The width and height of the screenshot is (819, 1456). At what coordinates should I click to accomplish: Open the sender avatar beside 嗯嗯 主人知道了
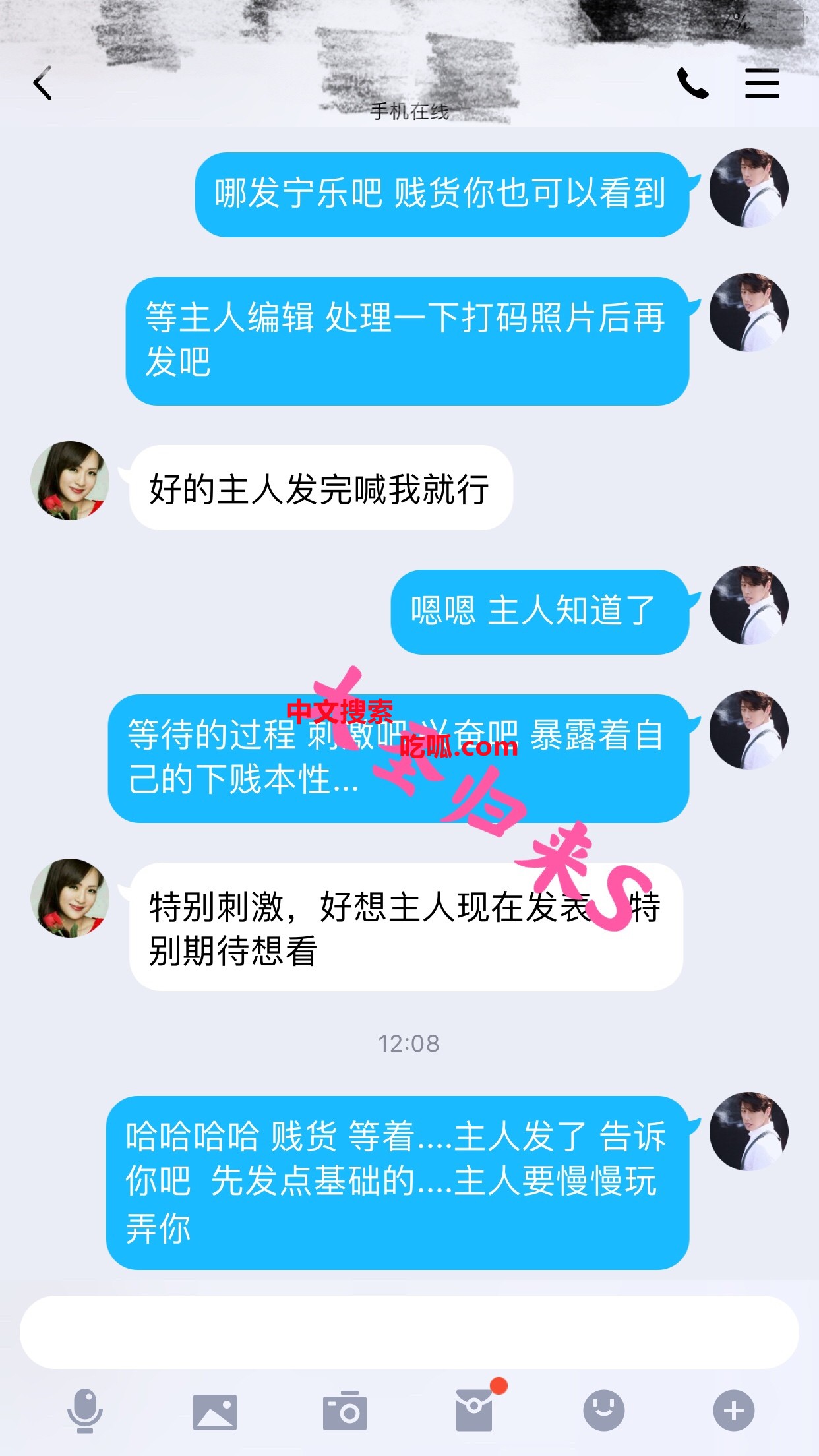pyautogui.click(x=748, y=605)
